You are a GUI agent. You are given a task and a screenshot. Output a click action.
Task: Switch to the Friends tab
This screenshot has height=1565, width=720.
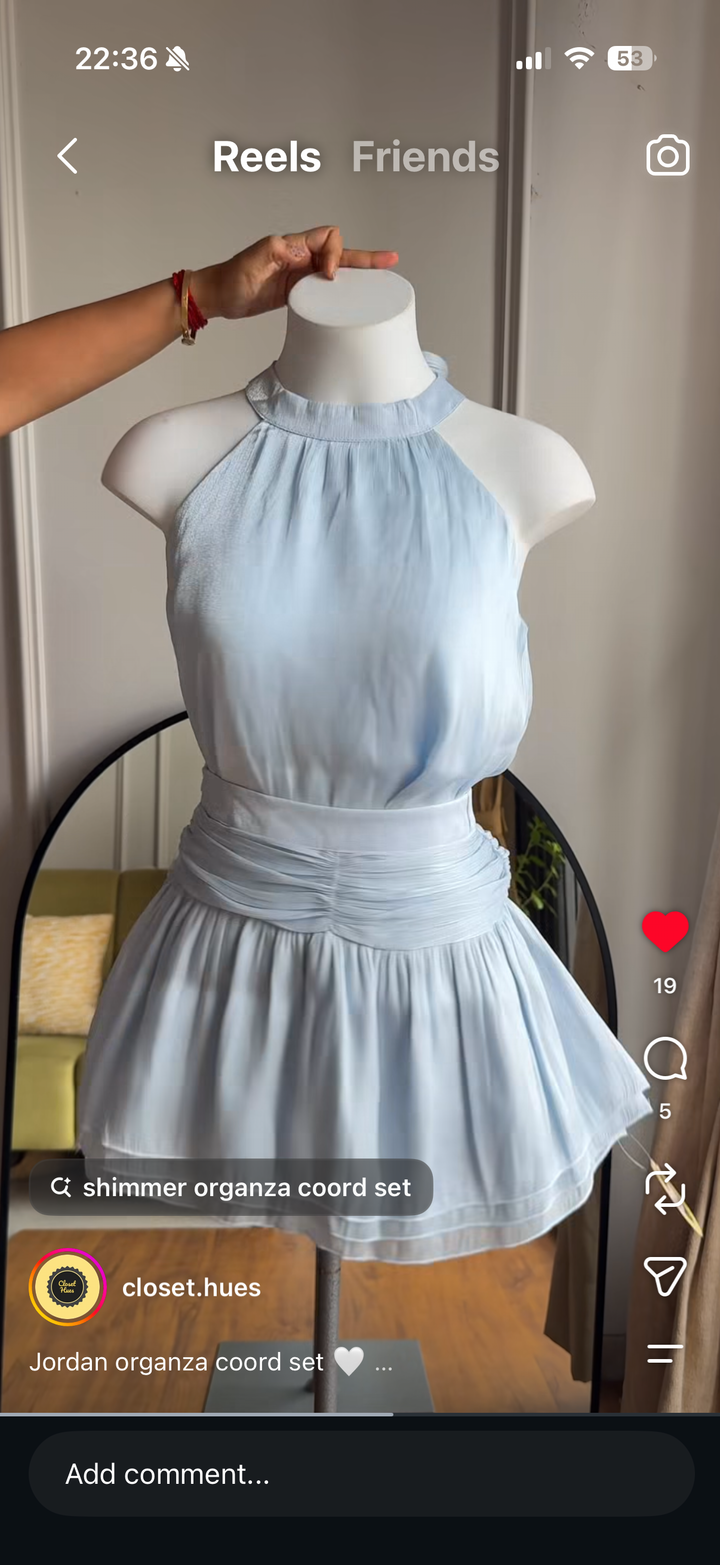(x=425, y=157)
